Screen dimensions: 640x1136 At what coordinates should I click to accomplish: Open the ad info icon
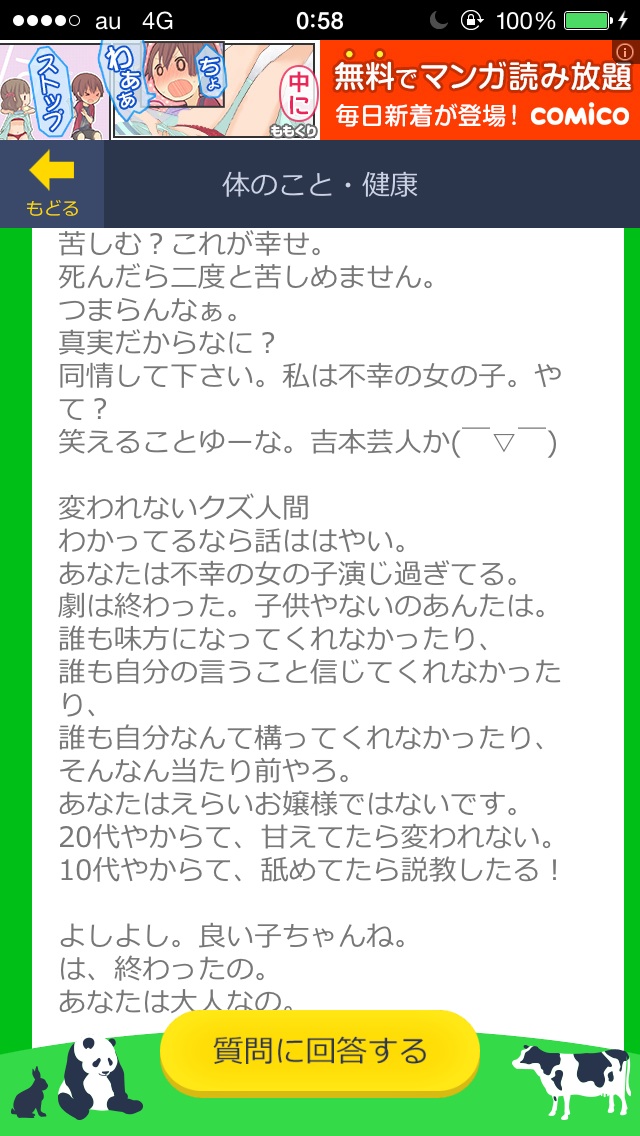[630, 50]
